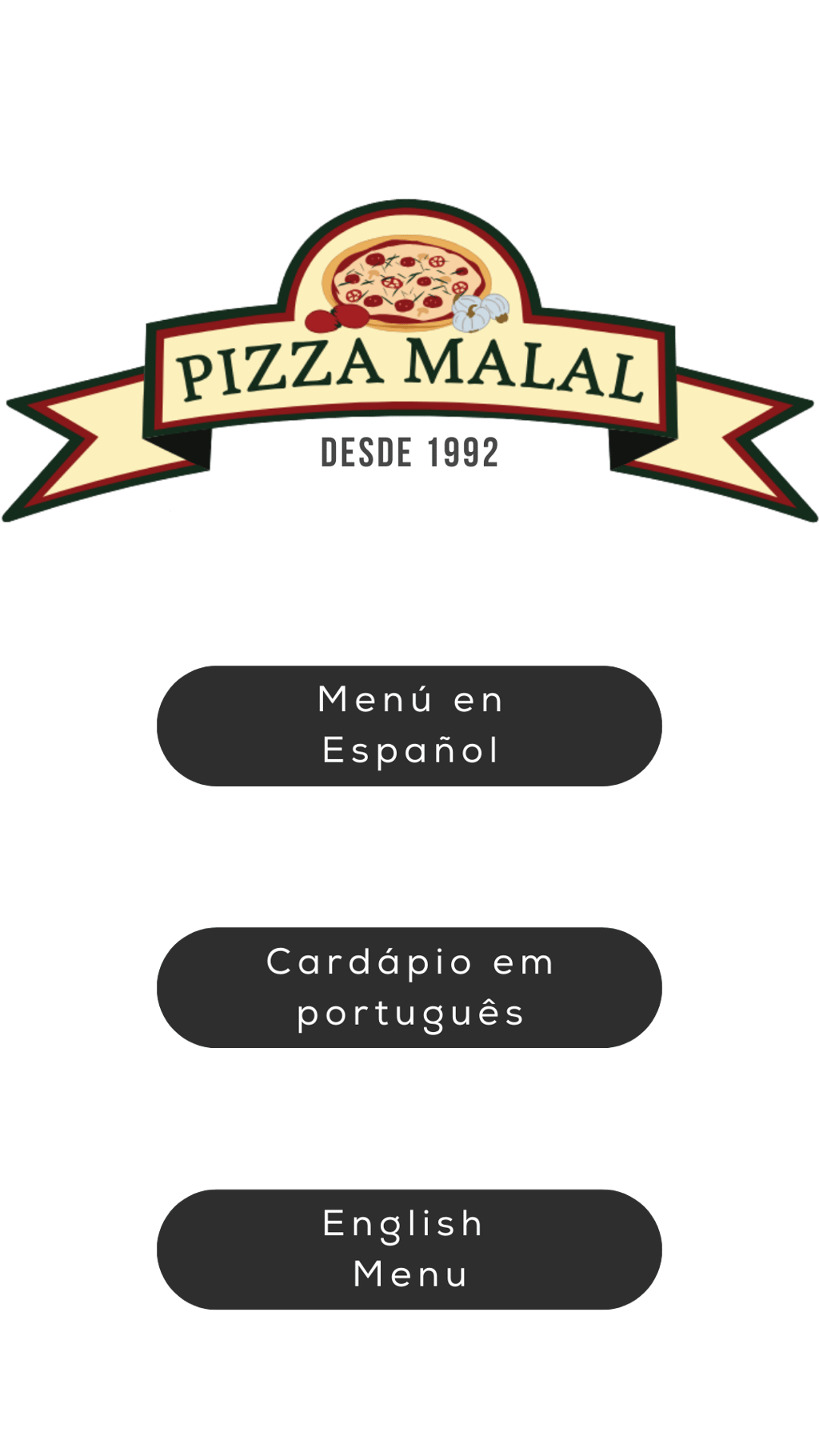Choose the English Menu option

click(x=409, y=1249)
